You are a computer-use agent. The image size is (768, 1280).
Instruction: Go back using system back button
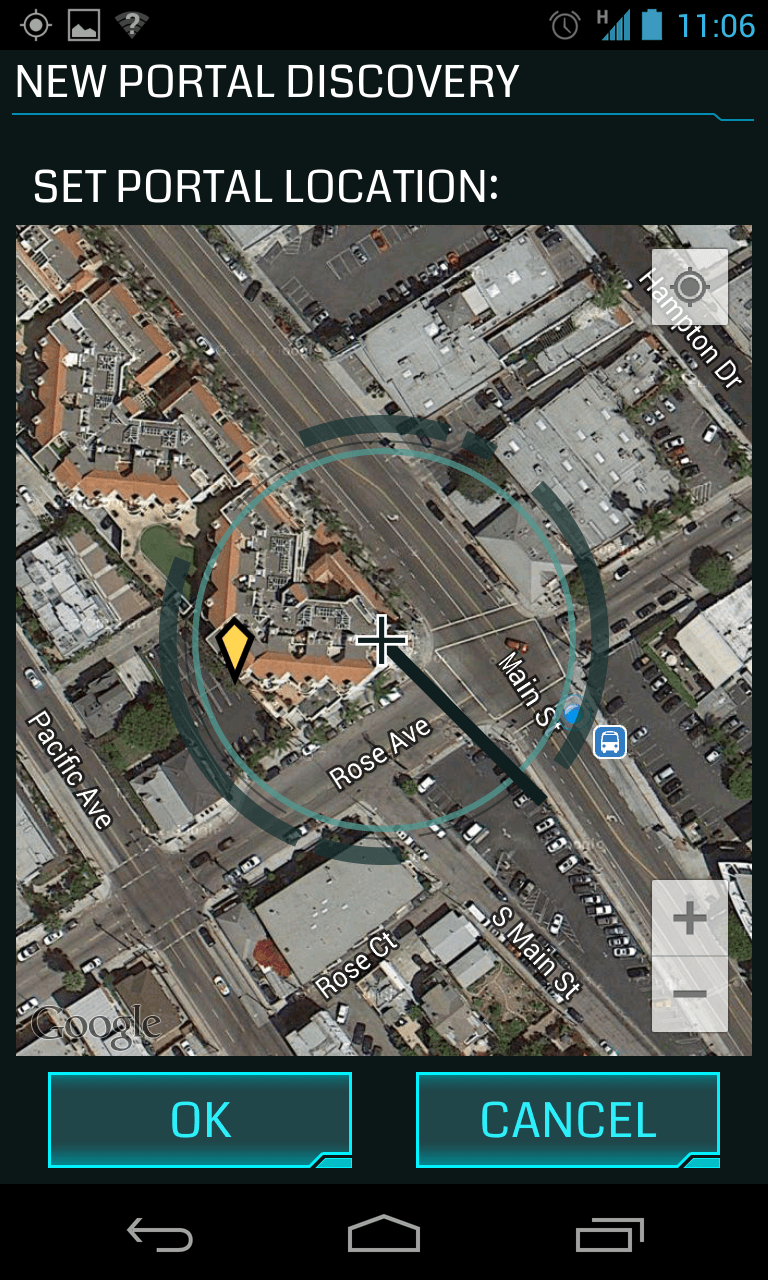point(160,1235)
